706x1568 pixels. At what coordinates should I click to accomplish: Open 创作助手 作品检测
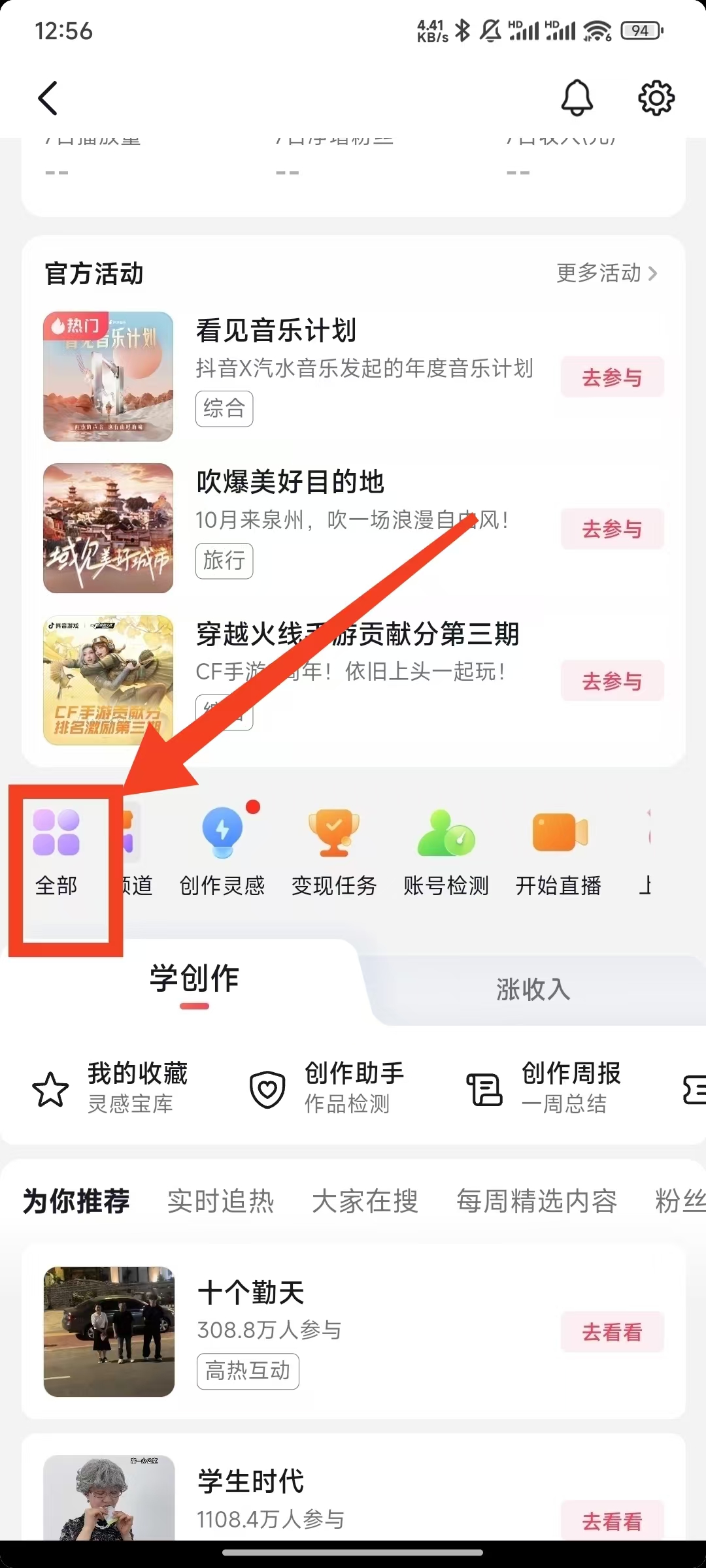[327, 1088]
